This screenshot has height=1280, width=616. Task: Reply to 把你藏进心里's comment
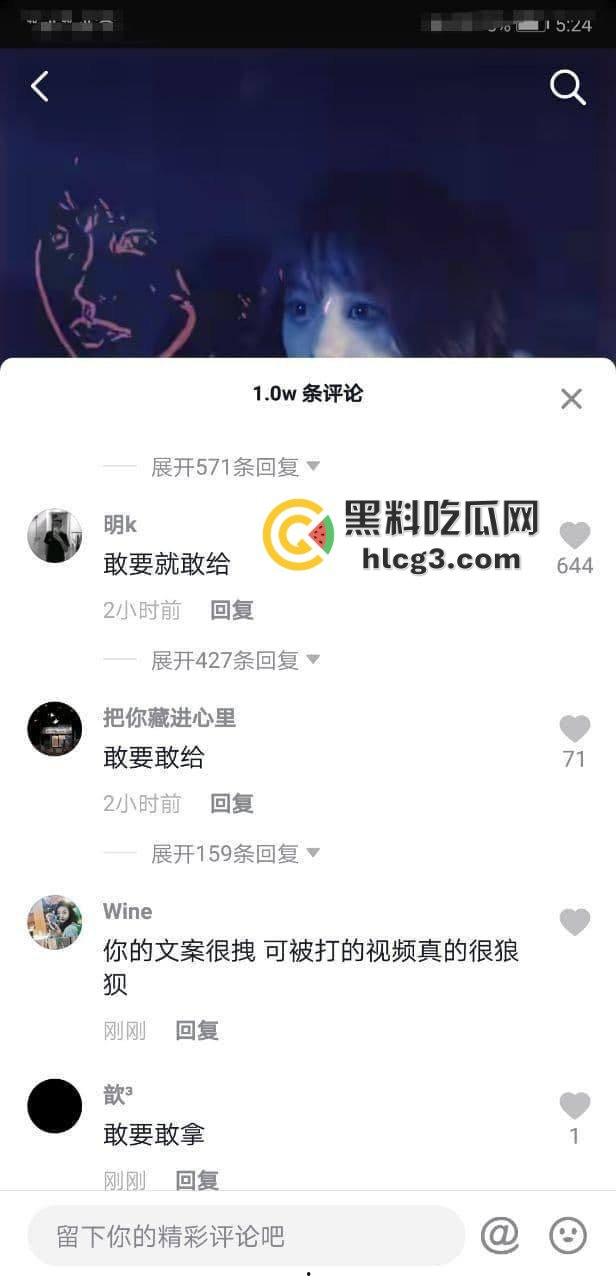pos(232,803)
